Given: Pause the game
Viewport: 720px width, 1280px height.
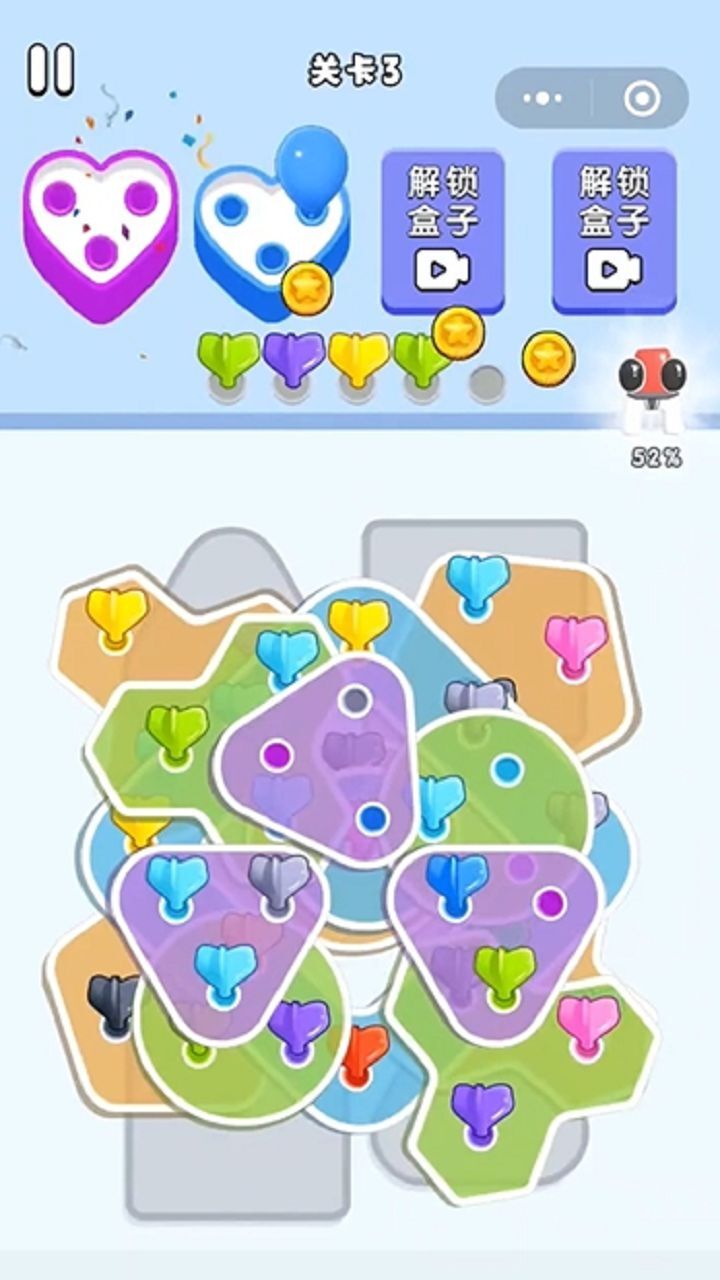Looking at the screenshot, I should point(50,68).
